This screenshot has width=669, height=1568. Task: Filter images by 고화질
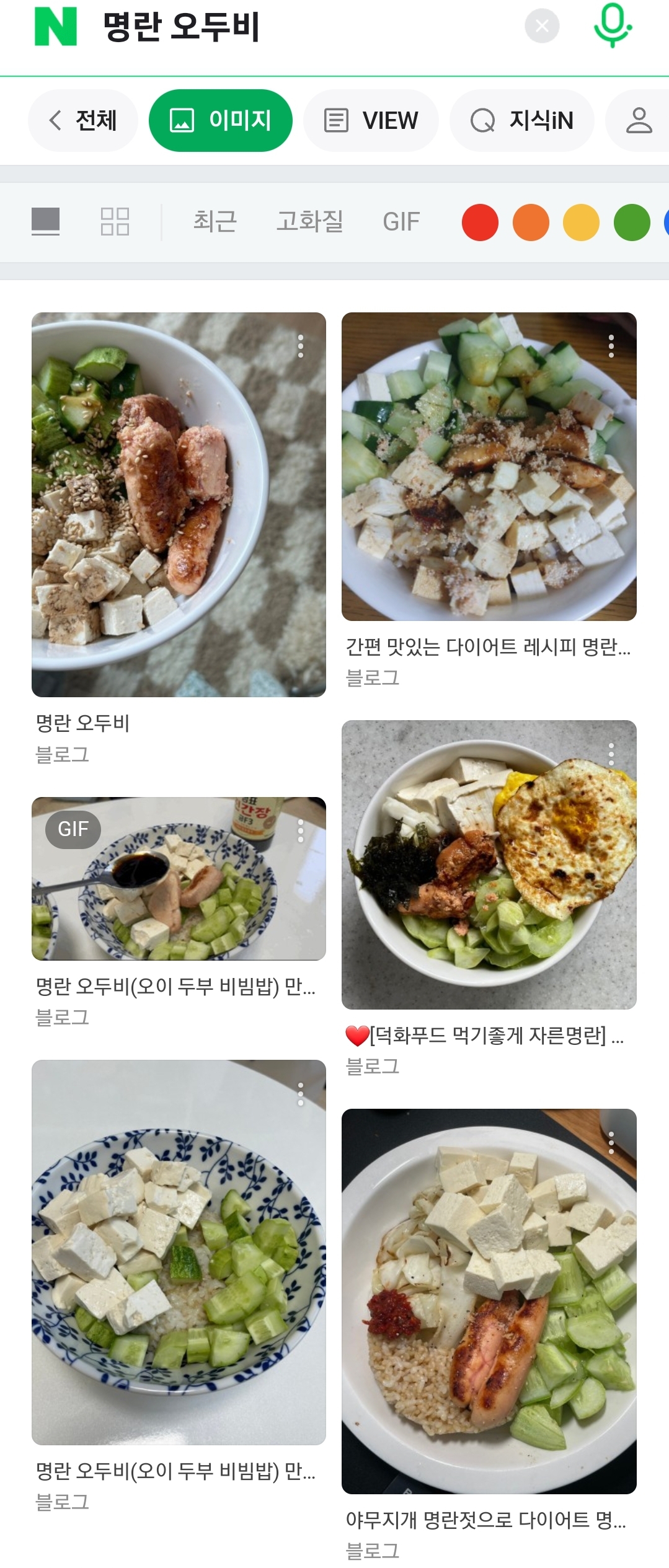point(309,221)
